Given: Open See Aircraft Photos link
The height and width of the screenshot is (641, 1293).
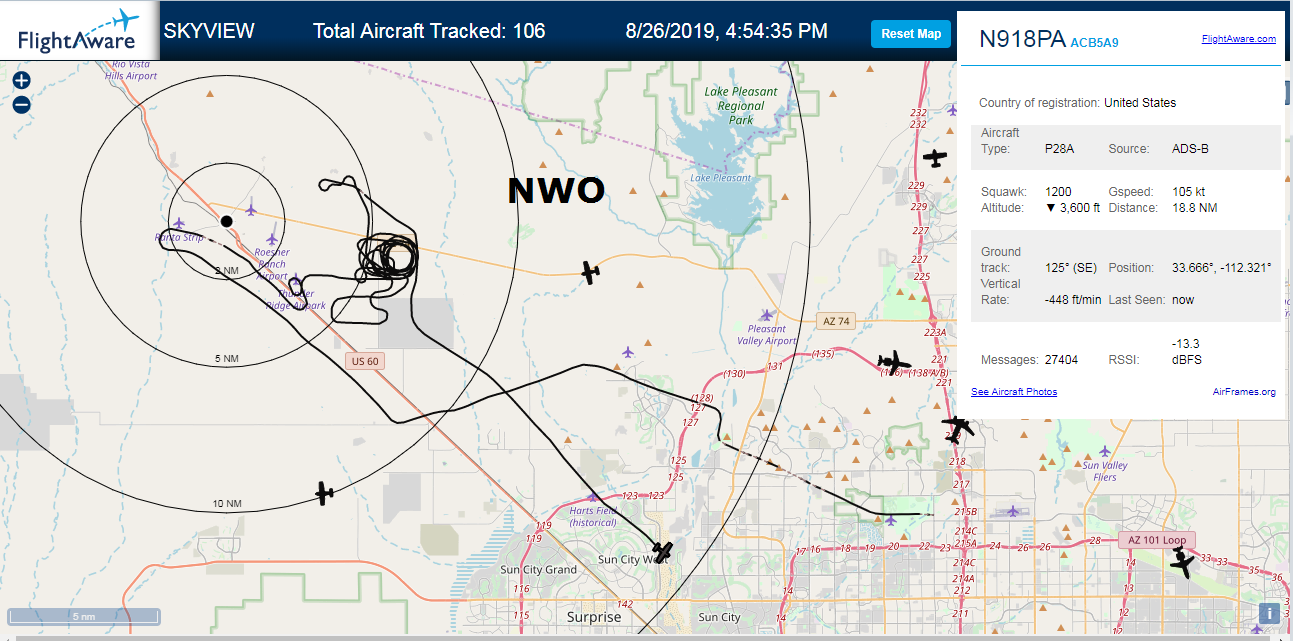Looking at the screenshot, I should pos(1014,392).
